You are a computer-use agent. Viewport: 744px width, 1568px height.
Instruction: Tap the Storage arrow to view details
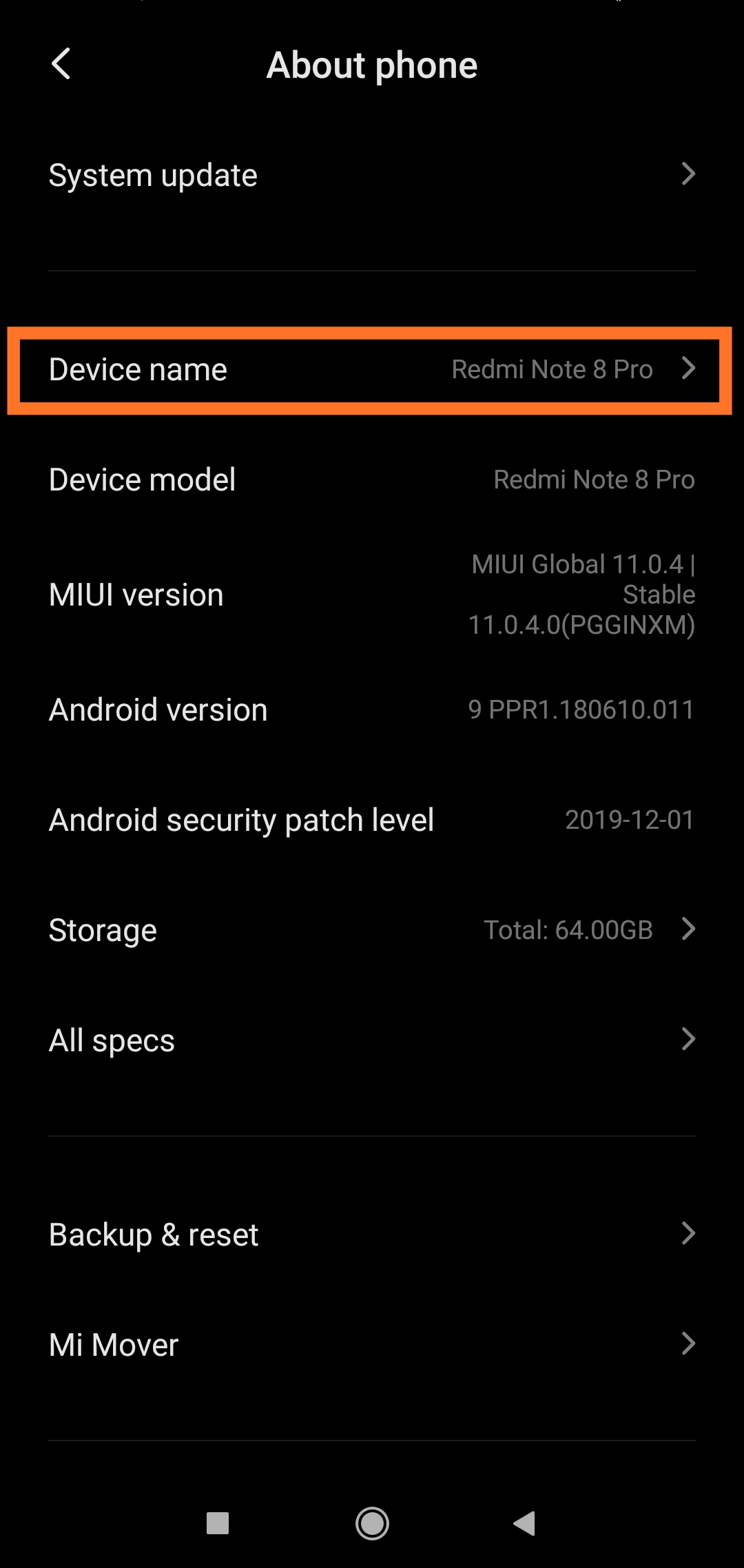tap(688, 929)
